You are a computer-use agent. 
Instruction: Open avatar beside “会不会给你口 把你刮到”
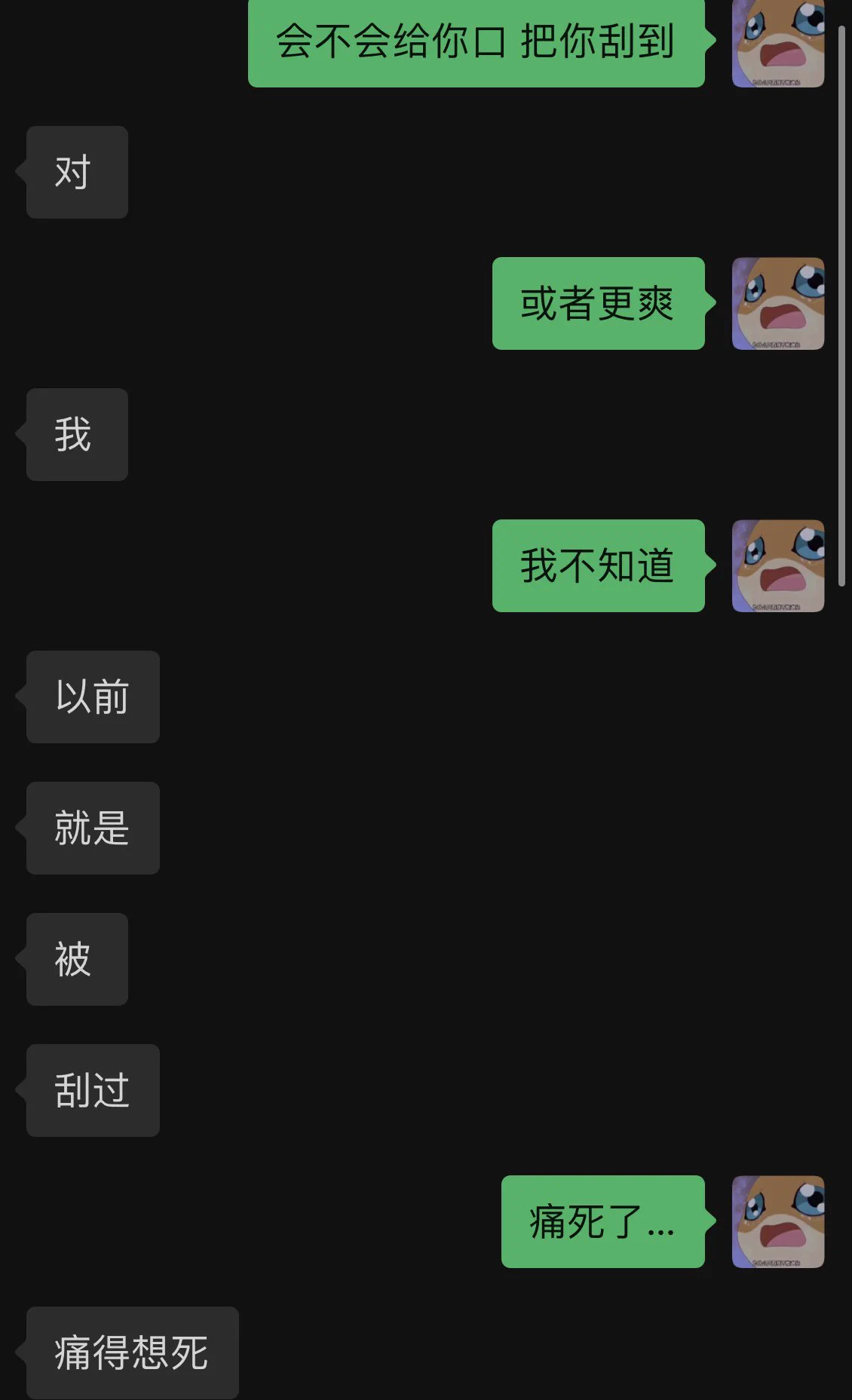click(777, 44)
